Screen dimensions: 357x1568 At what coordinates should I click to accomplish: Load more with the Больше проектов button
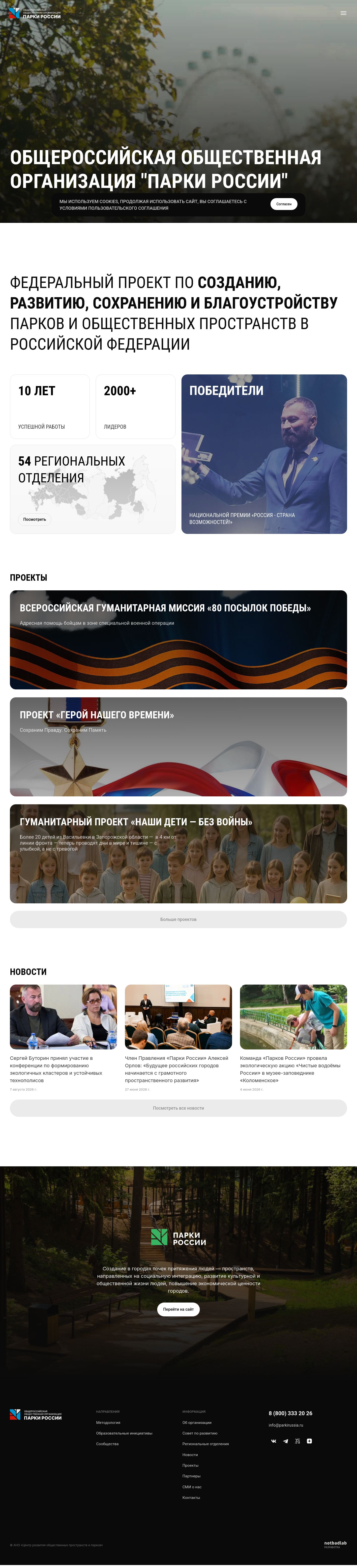coord(178,919)
